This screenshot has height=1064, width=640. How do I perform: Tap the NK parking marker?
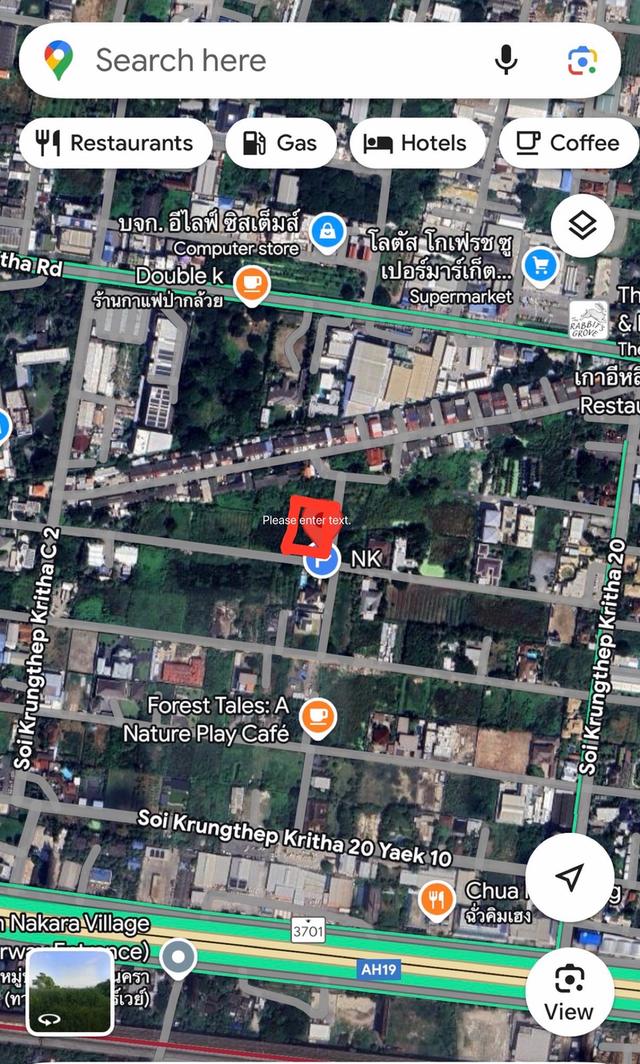click(x=322, y=560)
